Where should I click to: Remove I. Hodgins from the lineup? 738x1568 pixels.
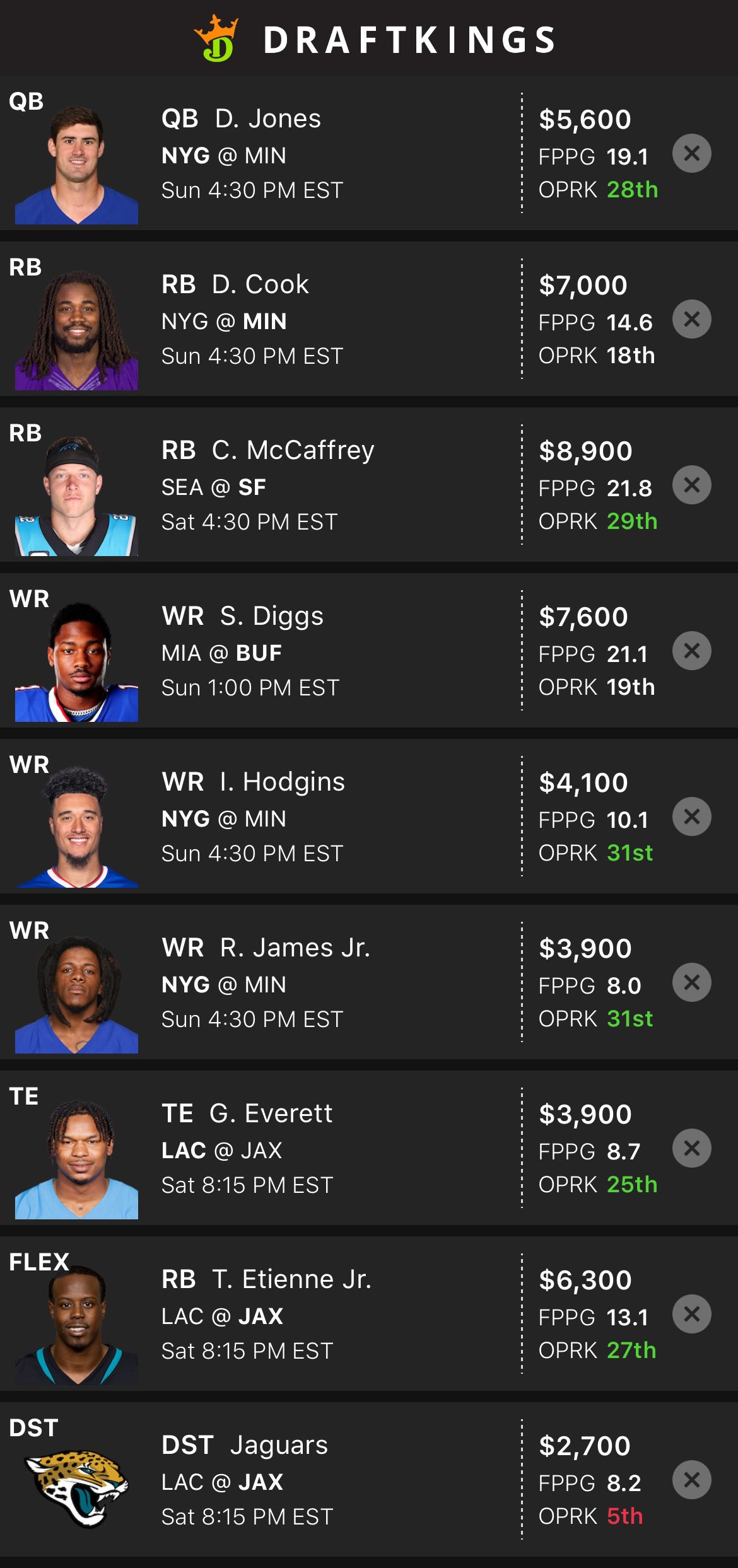pos(691,816)
